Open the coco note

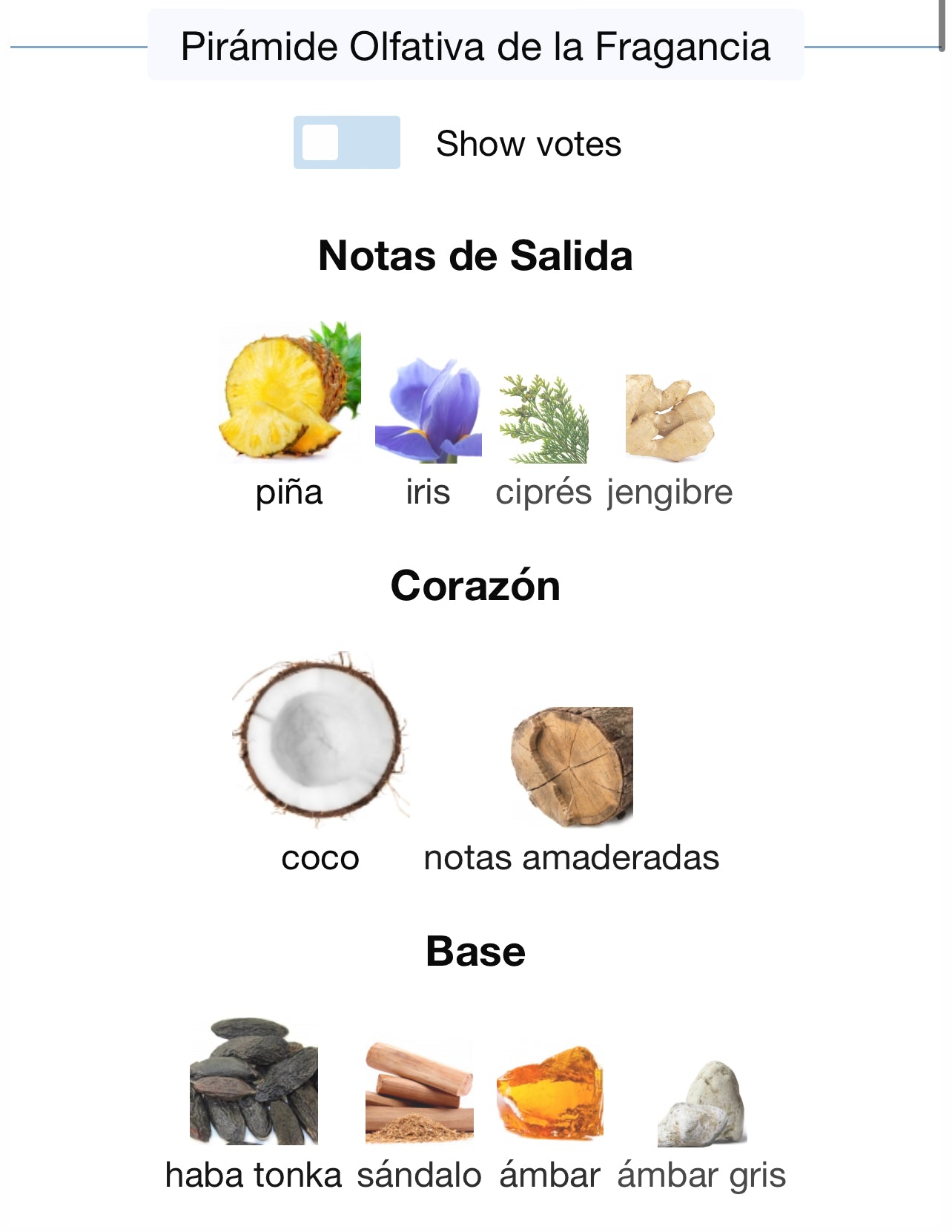pos(320,740)
